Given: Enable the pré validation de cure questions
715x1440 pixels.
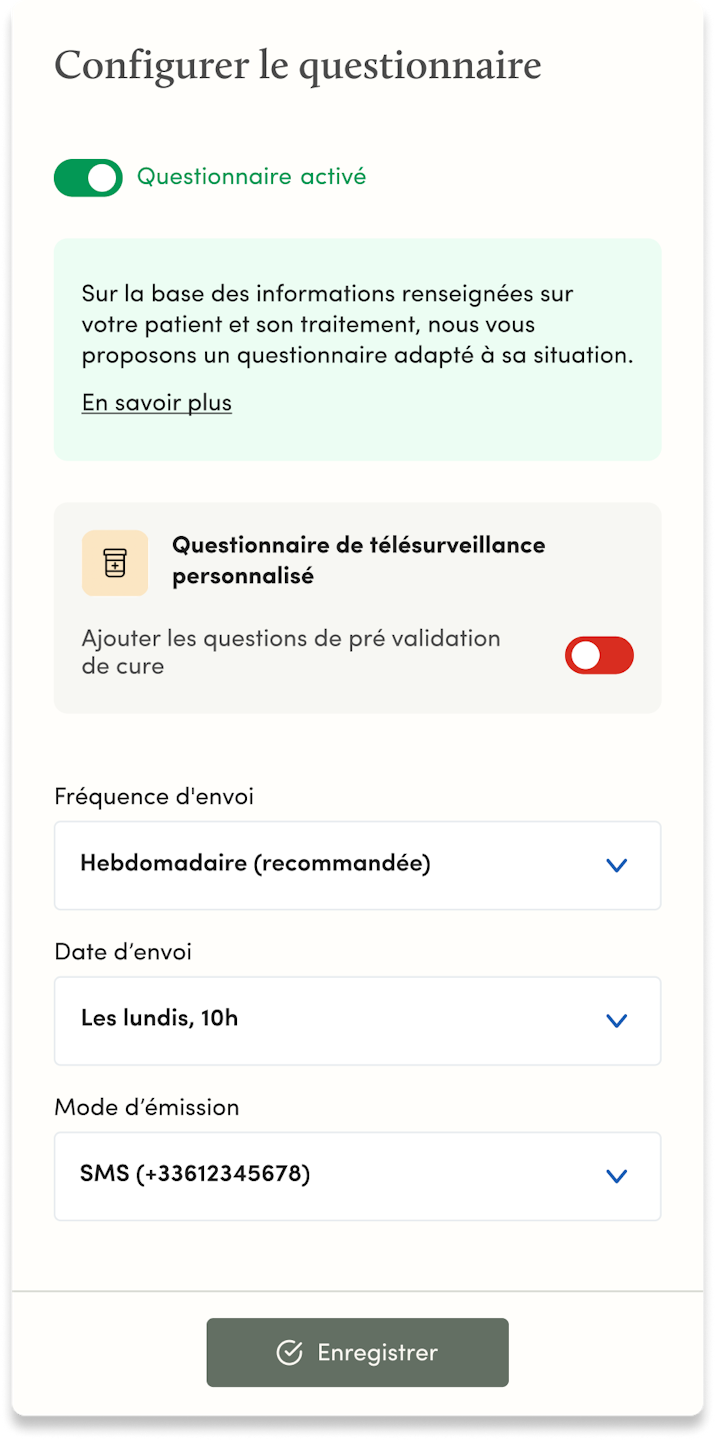Looking at the screenshot, I should [x=599, y=656].
